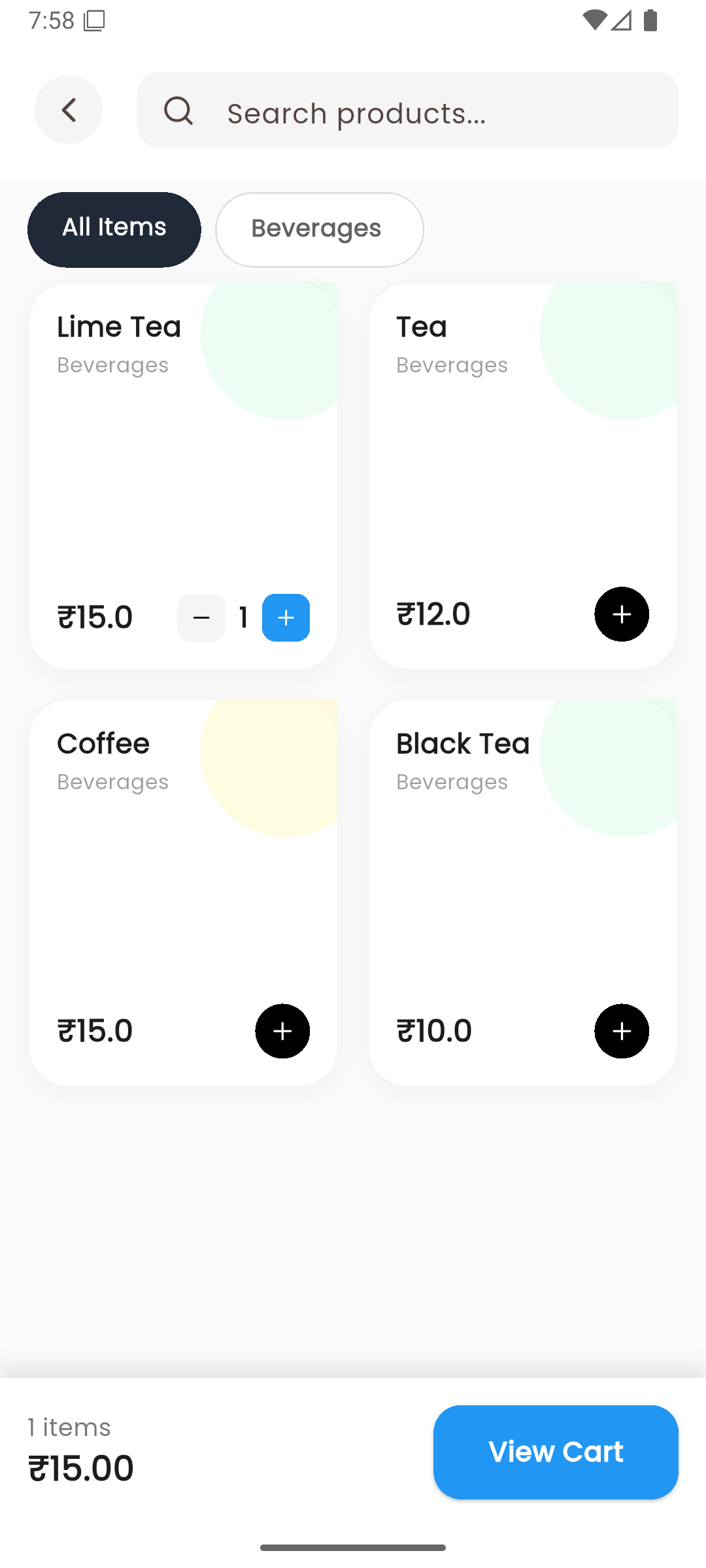
Task: Add Black Tea to cart with plus icon
Action: coord(621,1031)
